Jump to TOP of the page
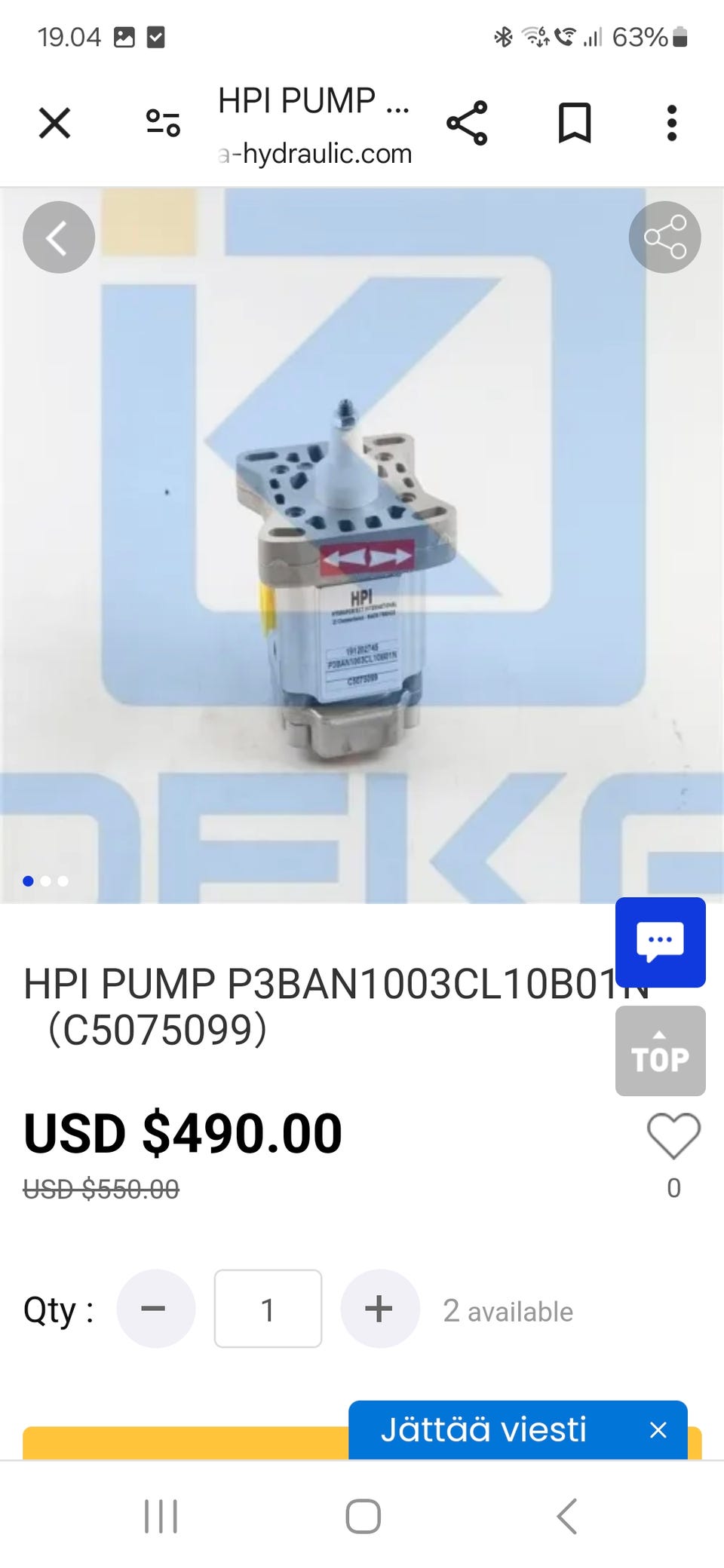The image size is (724, 1568). 661,1051
